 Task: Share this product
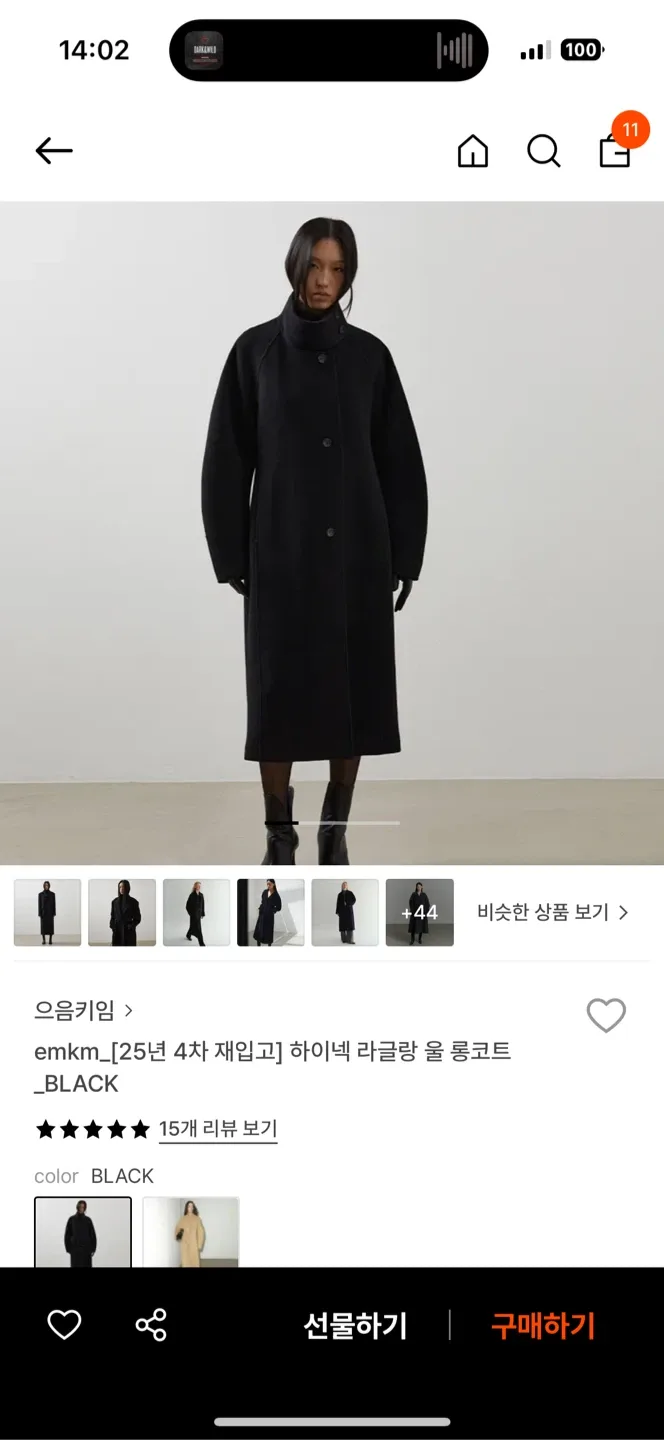click(x=151, y=1326)
